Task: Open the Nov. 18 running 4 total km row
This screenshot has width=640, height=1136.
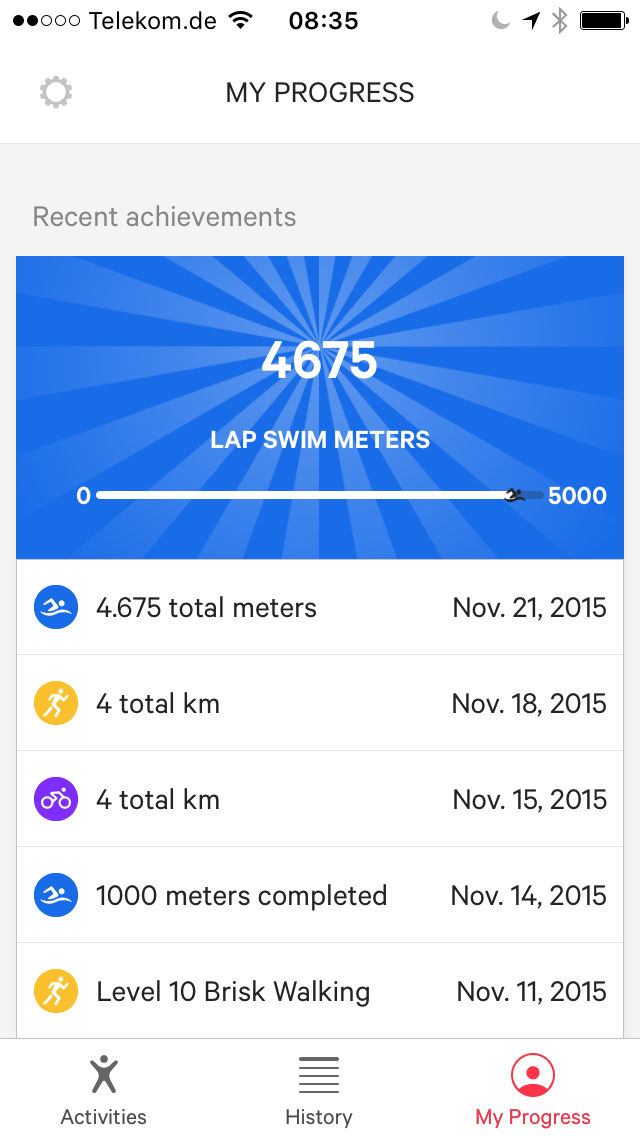Action: [320, 703]
